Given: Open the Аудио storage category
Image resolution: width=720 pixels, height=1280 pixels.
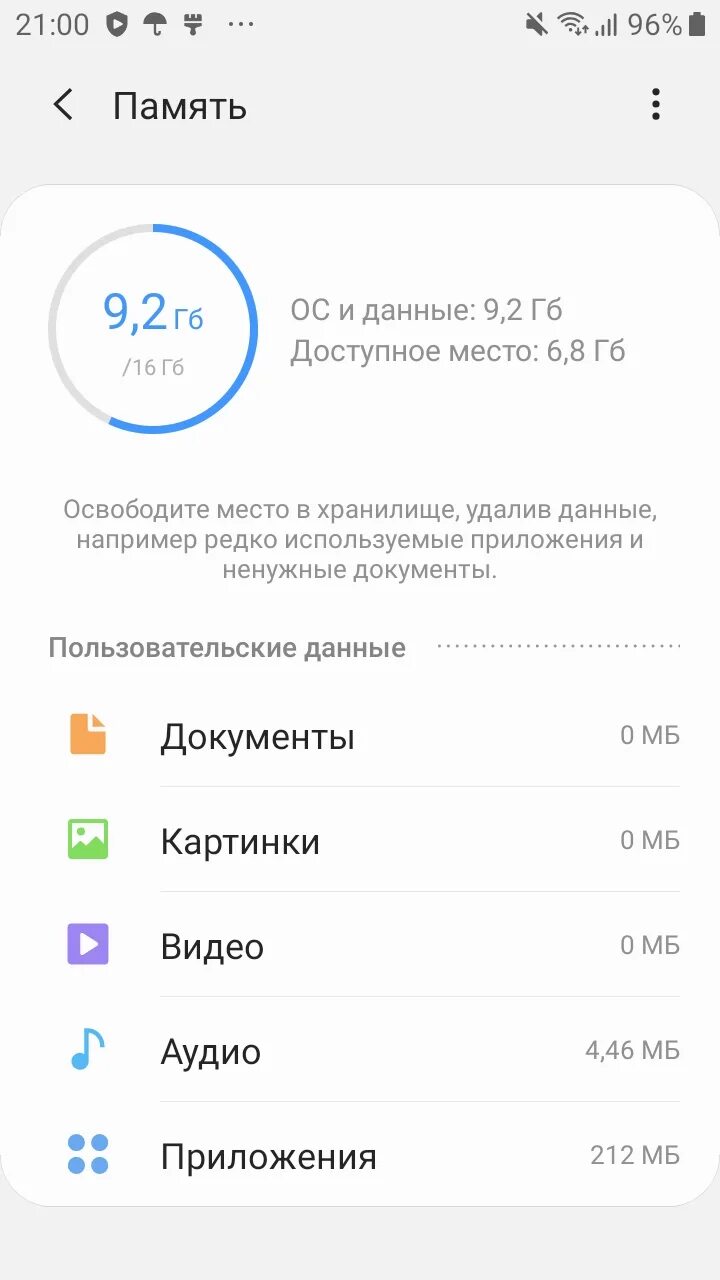Looking at the screenshot, I should [360, 1050].
